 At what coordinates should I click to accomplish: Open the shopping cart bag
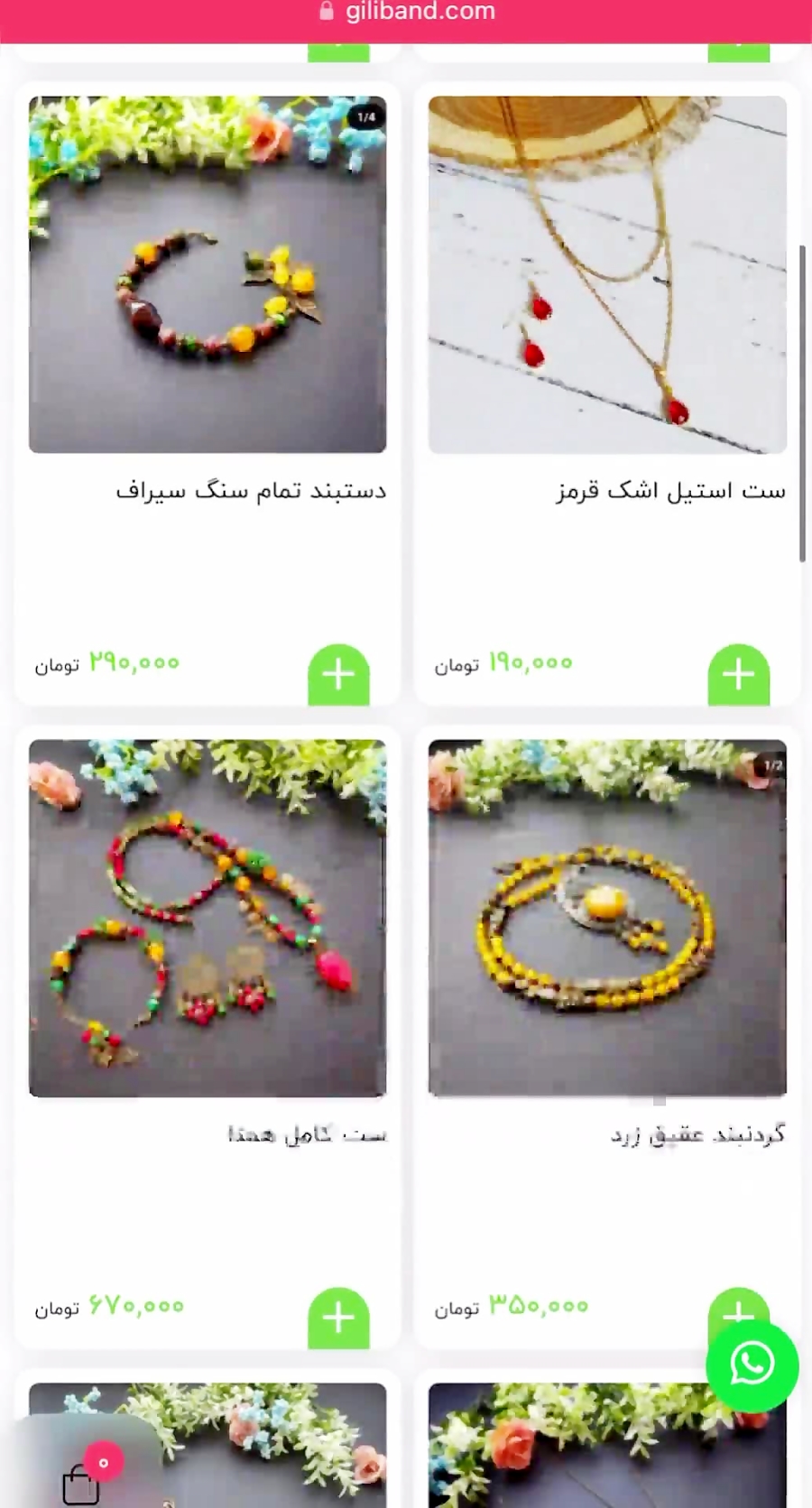81,1484
